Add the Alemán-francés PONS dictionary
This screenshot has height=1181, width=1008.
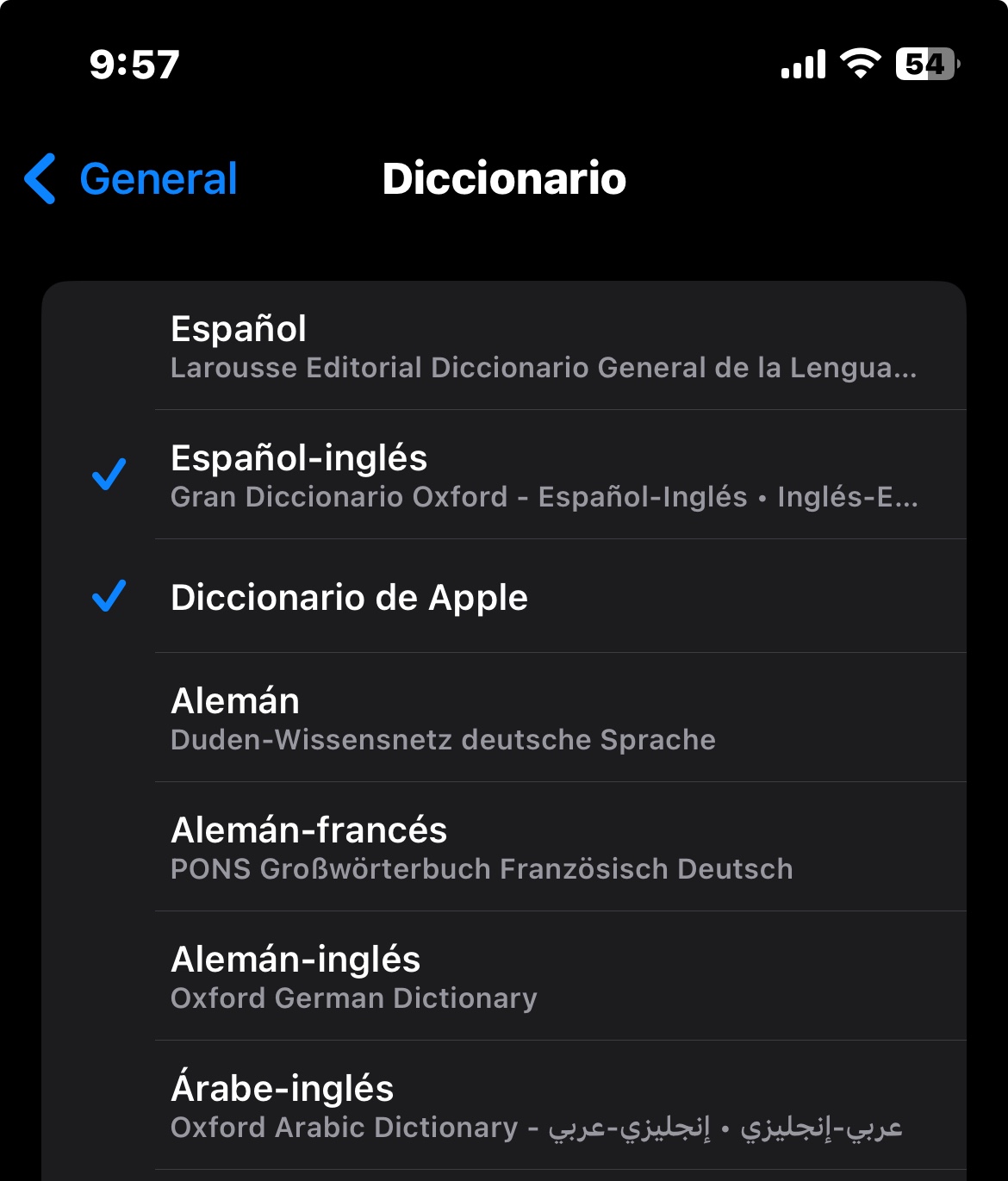pyautogui.click(x=543, y=848)
